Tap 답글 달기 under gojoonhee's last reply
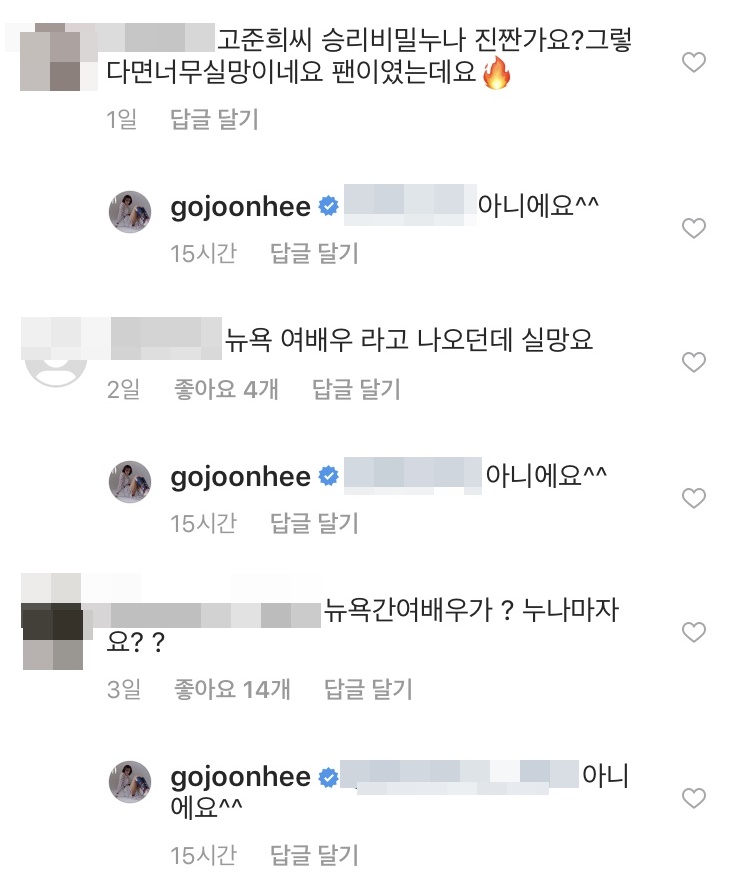The width and height of the screenshot is (750, 896). coord(314,855)
